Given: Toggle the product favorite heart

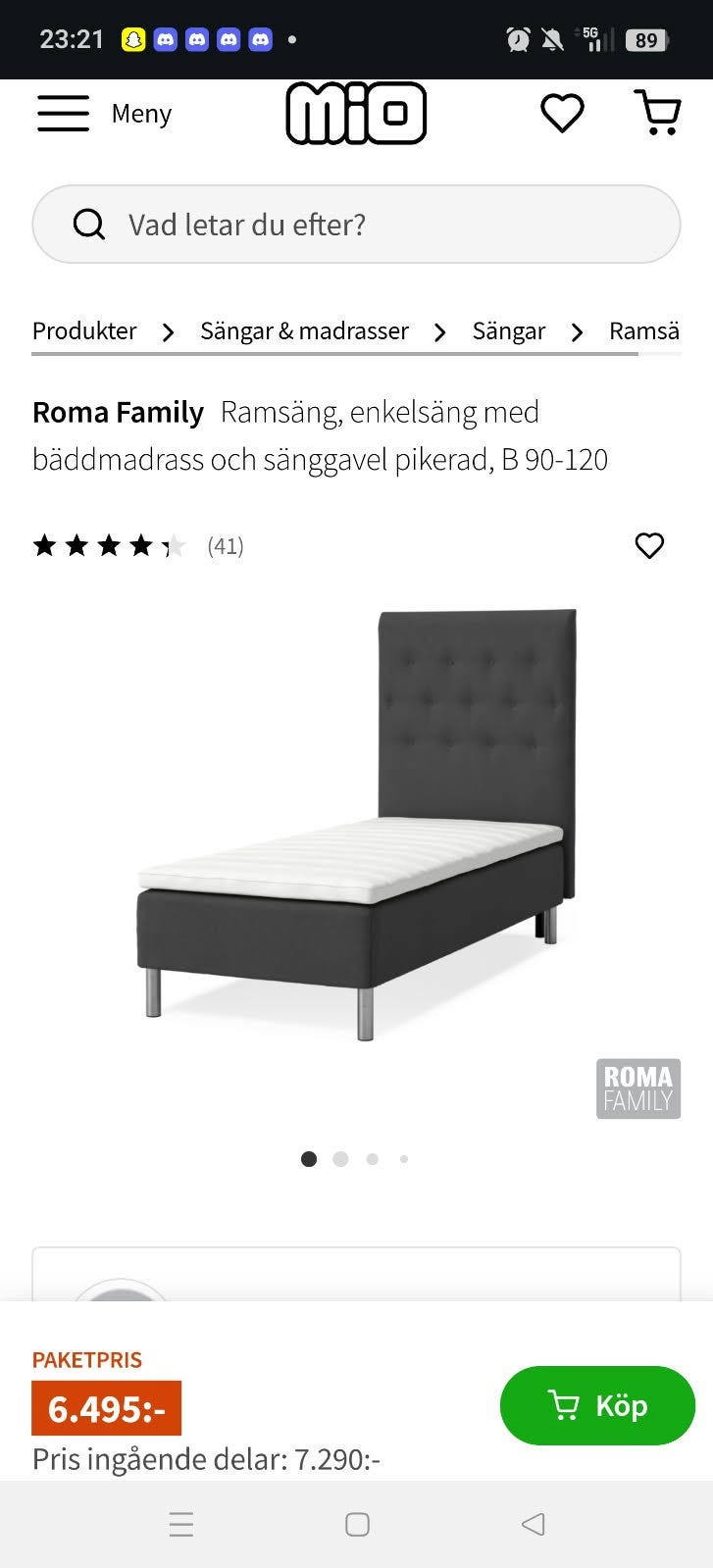Looking at the screenshot, I should tap(649, 545).
